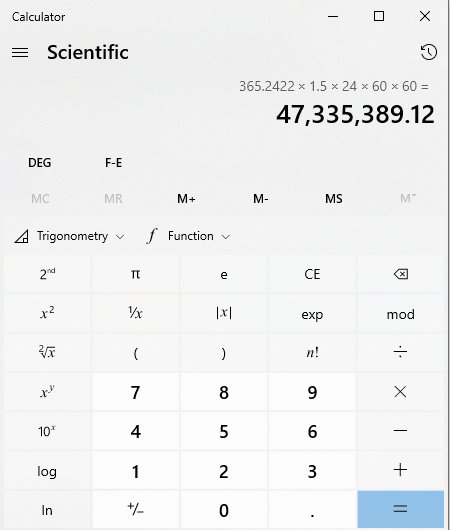The height and width of the screenshot is (530, 450).
Task: Compute the factorial with n!
Action: click(x=312, y=353)
